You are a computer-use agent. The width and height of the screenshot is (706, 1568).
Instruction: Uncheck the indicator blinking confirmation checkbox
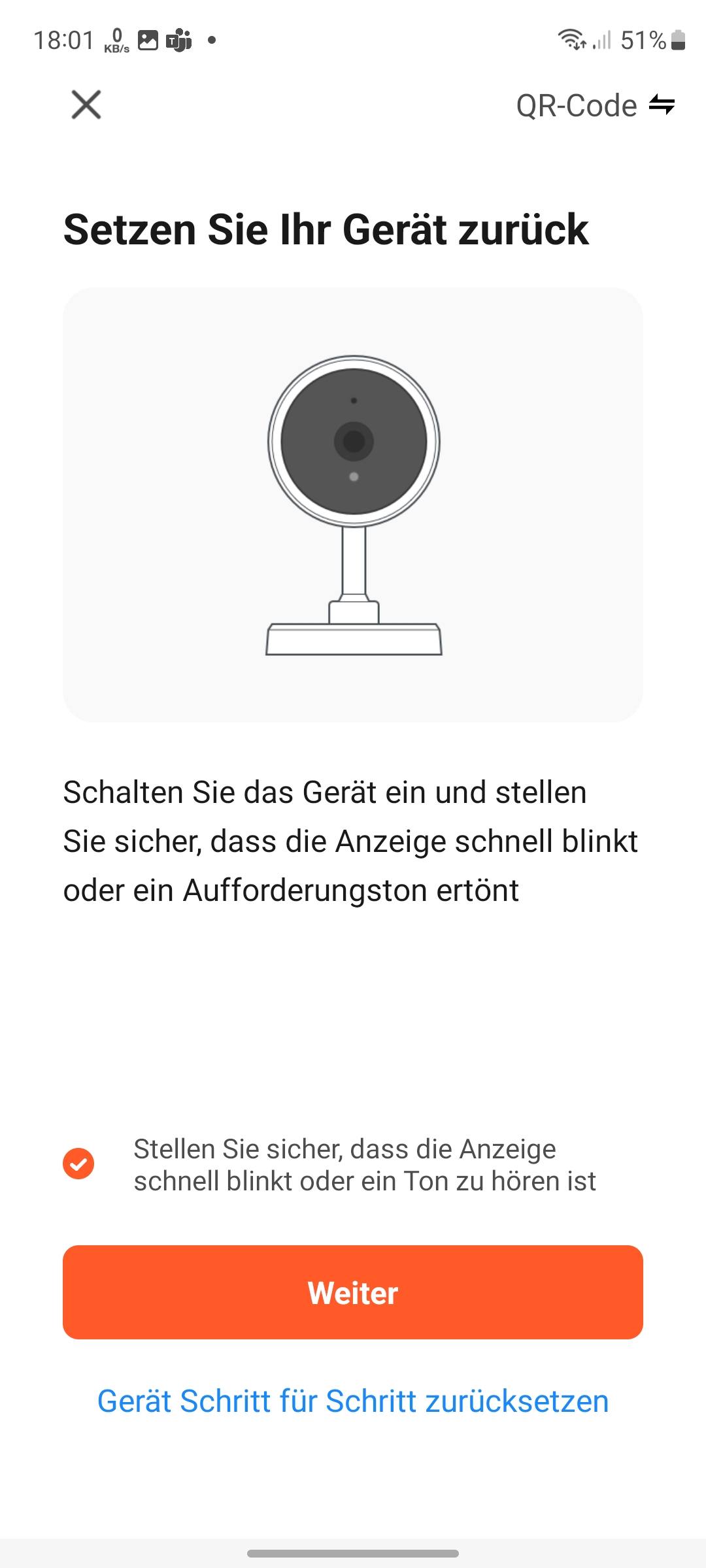tap(78, 1164)
